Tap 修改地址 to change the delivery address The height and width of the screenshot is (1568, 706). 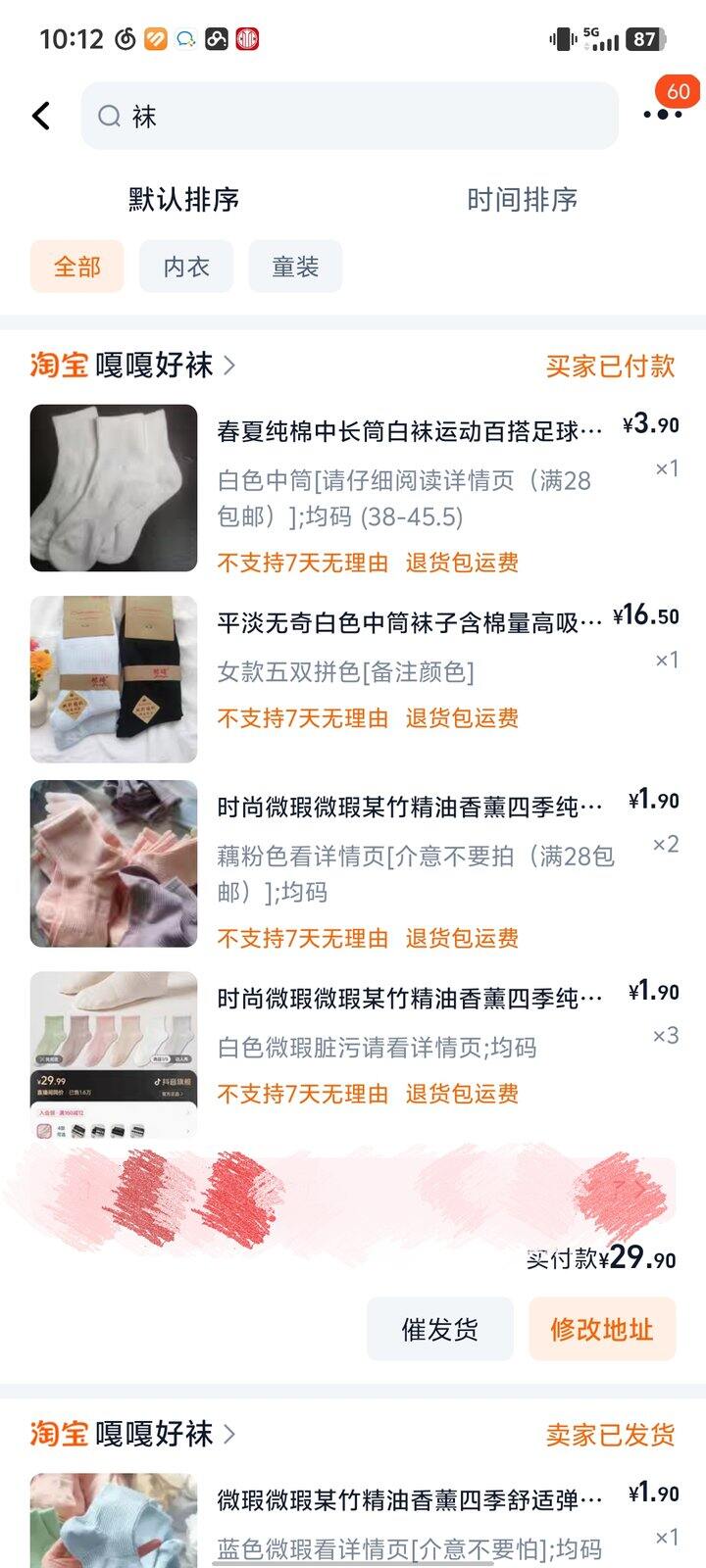click(602, 1329)
